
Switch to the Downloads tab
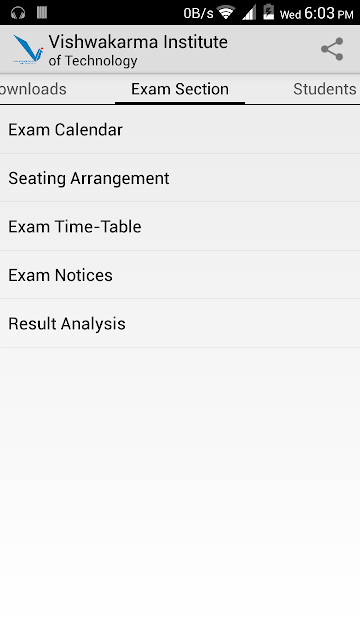(33, 89)
